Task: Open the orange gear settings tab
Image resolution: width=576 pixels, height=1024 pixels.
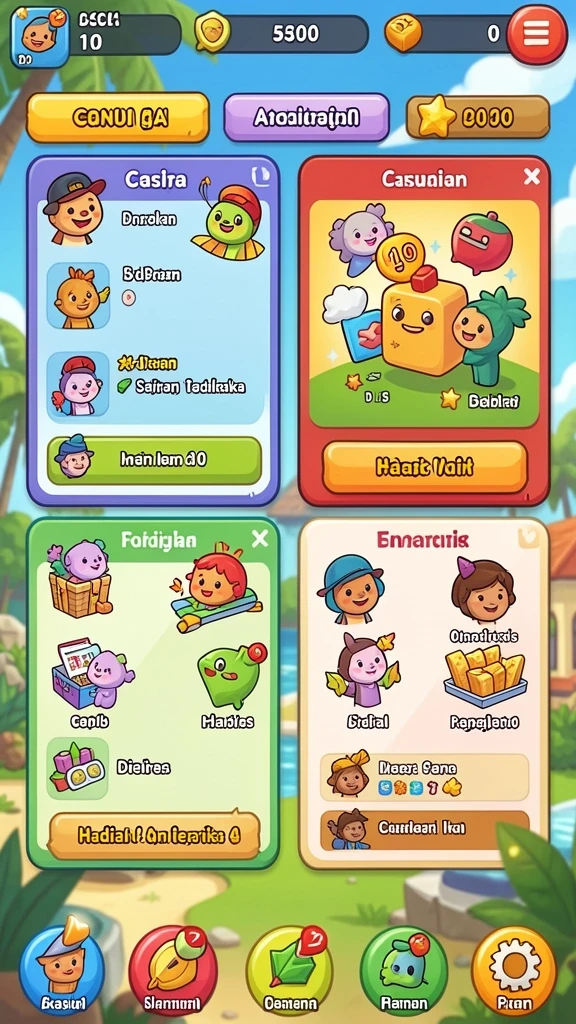Action: click(x=514, y=969)
